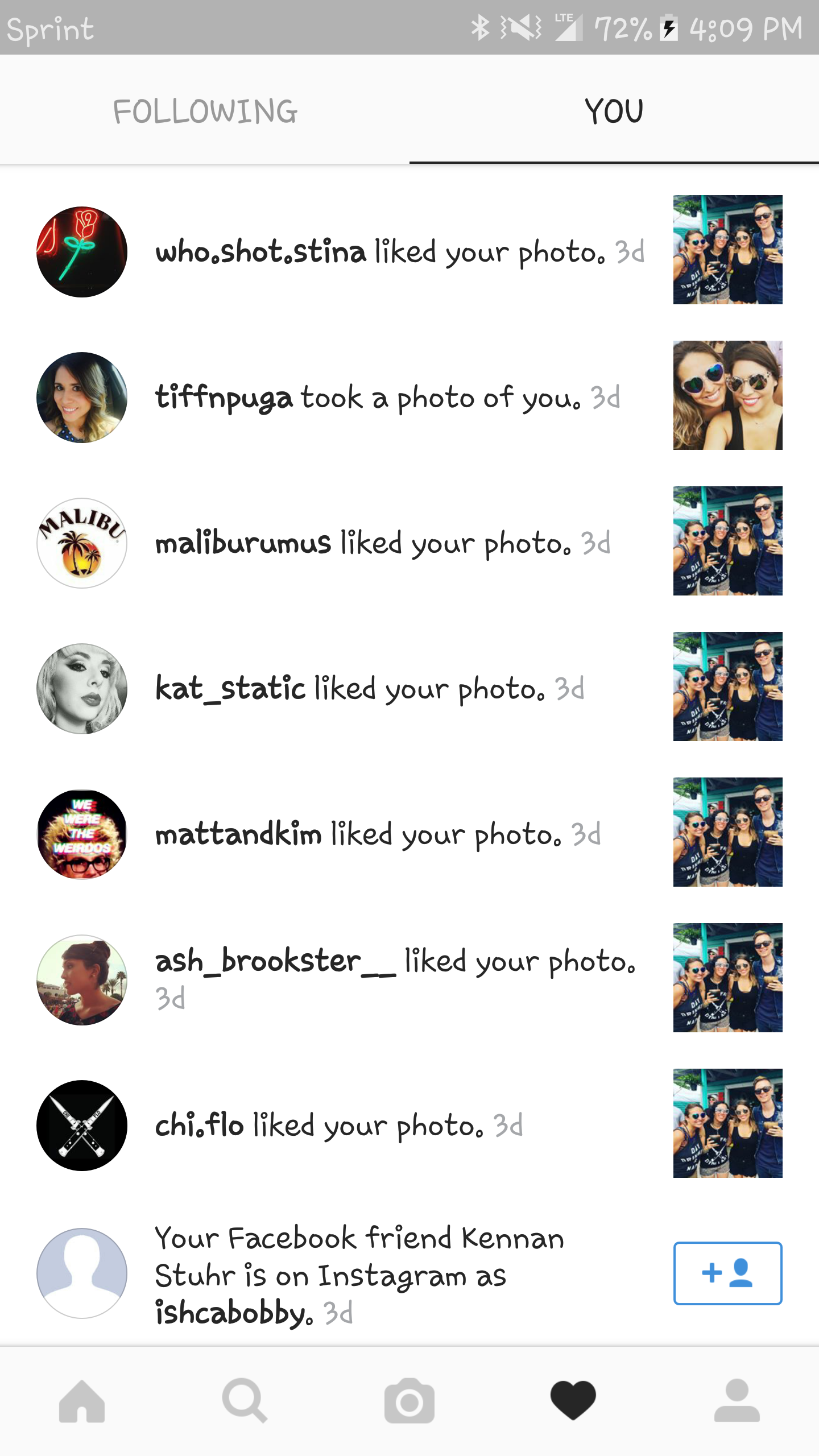
Task: Open the photo liked by who.shot.stina
Action: pos(727,250)
